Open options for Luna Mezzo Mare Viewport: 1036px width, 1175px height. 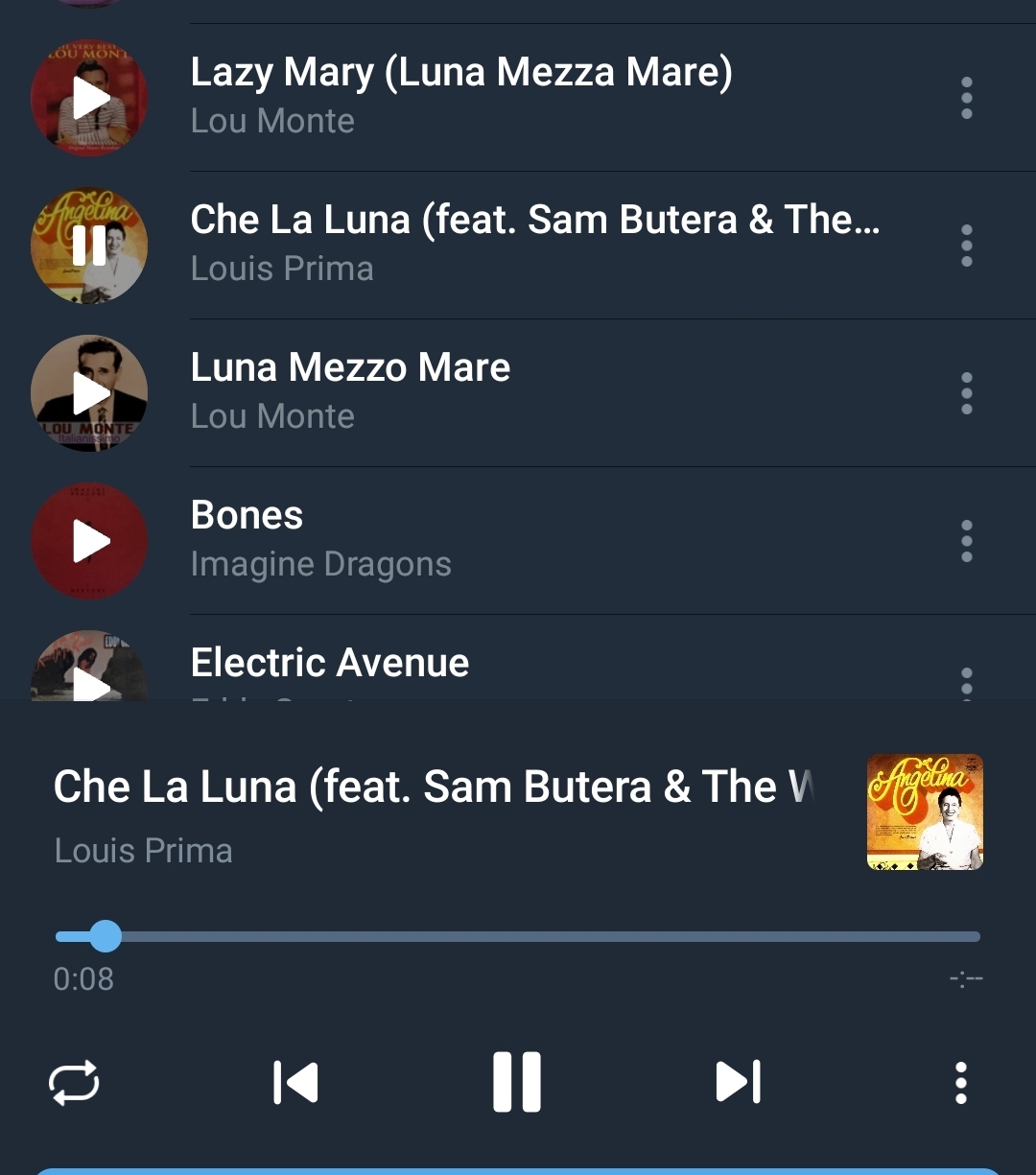tap(966, 393)
